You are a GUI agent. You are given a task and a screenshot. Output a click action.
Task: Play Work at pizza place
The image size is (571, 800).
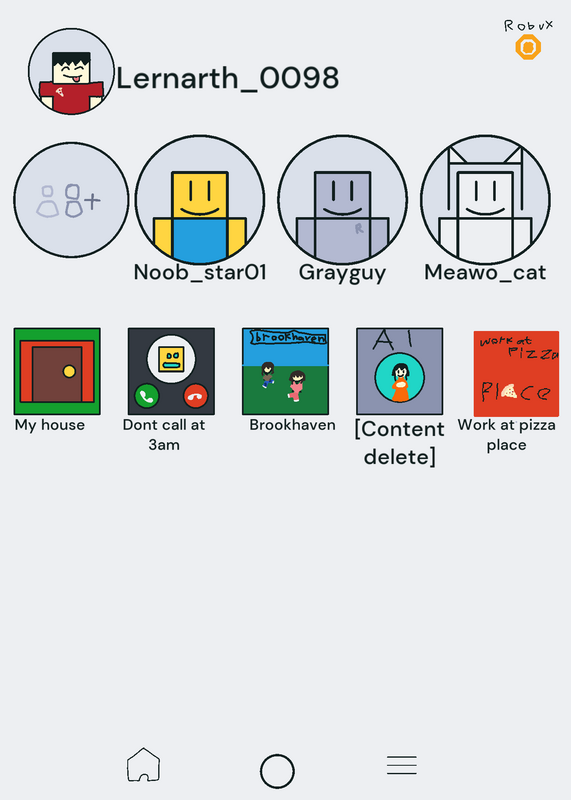(x=516, y=373)
